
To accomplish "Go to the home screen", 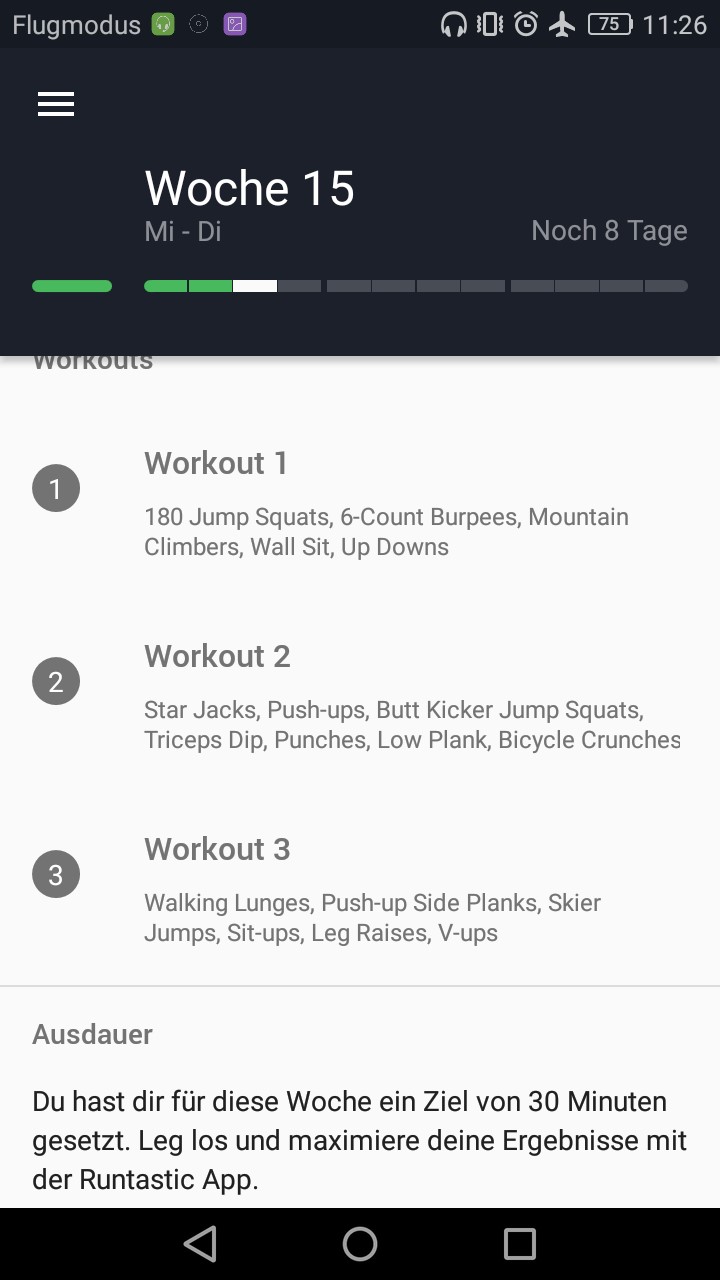I will click(360, 1244).
